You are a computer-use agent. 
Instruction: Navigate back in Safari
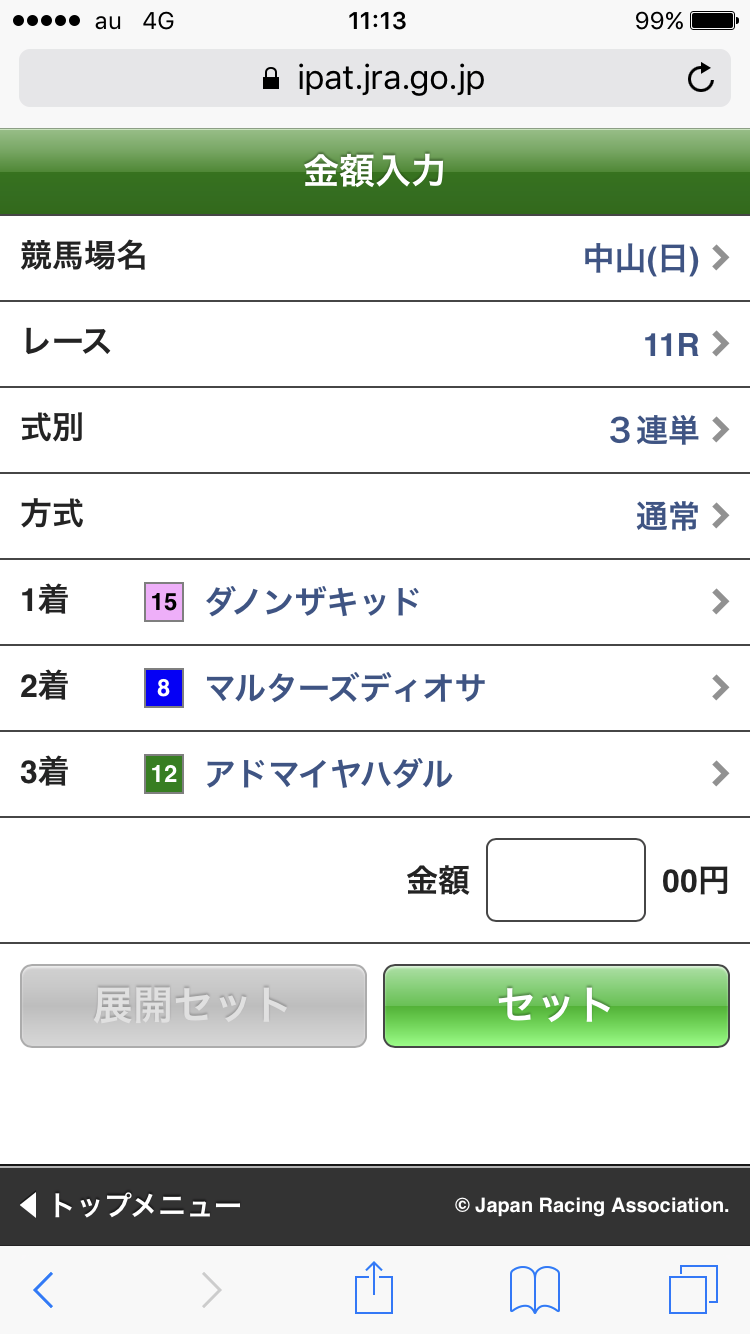coord(43,1289)
